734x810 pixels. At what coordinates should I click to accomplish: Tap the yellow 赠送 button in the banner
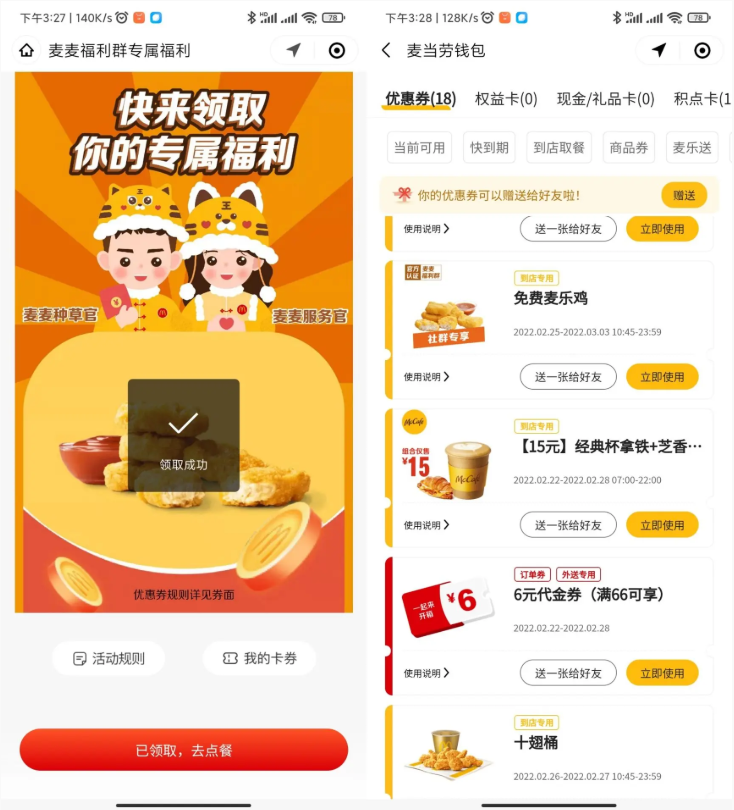[684, 195]
